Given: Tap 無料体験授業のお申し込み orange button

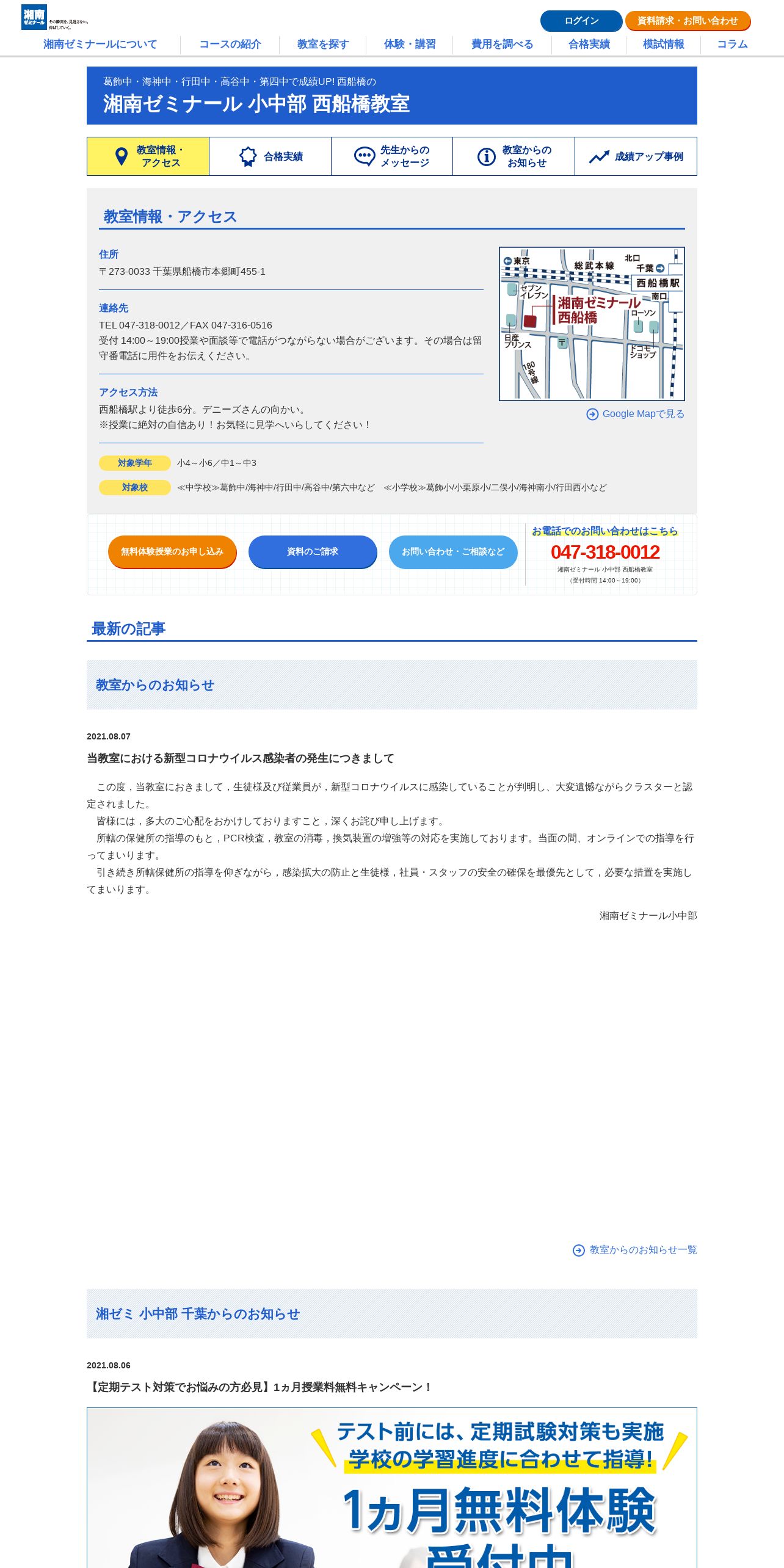Looking at the screenshot, I should click(172, 552).
